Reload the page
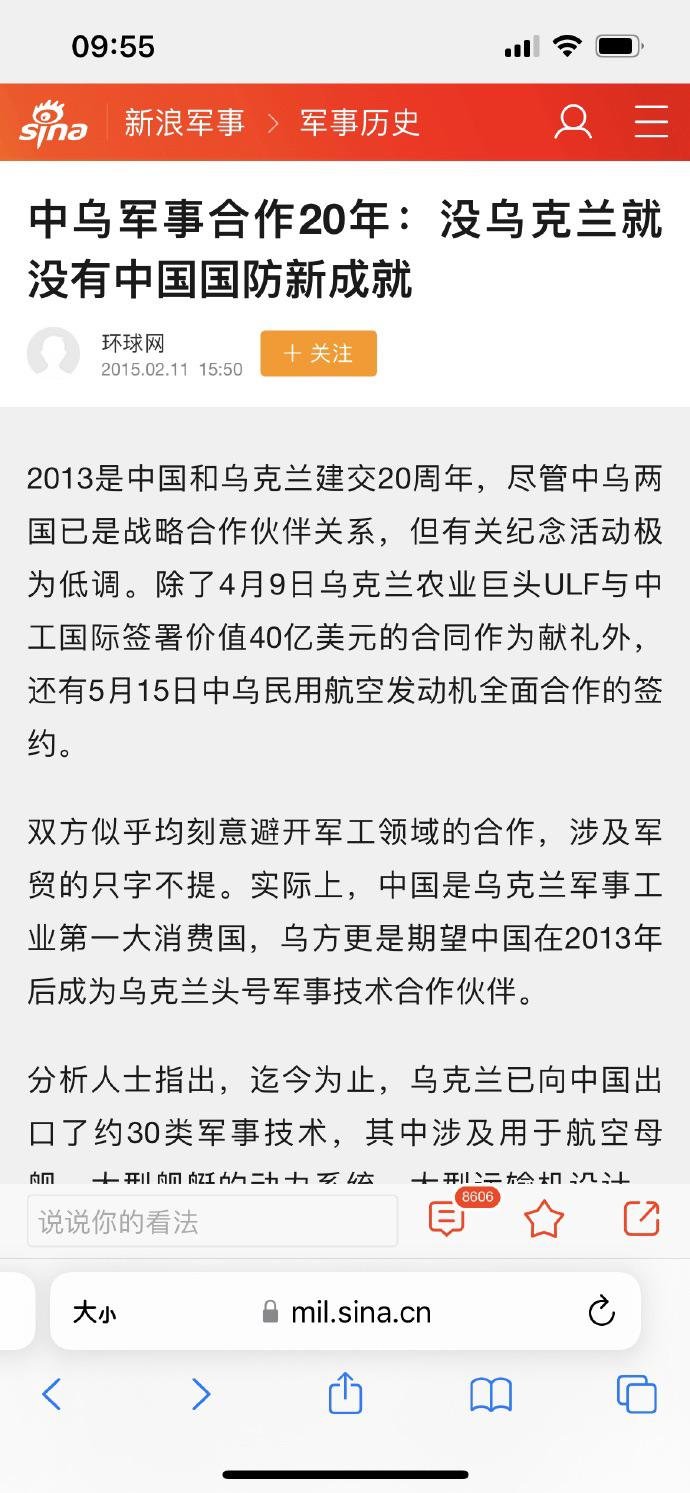 [601, 1311]
